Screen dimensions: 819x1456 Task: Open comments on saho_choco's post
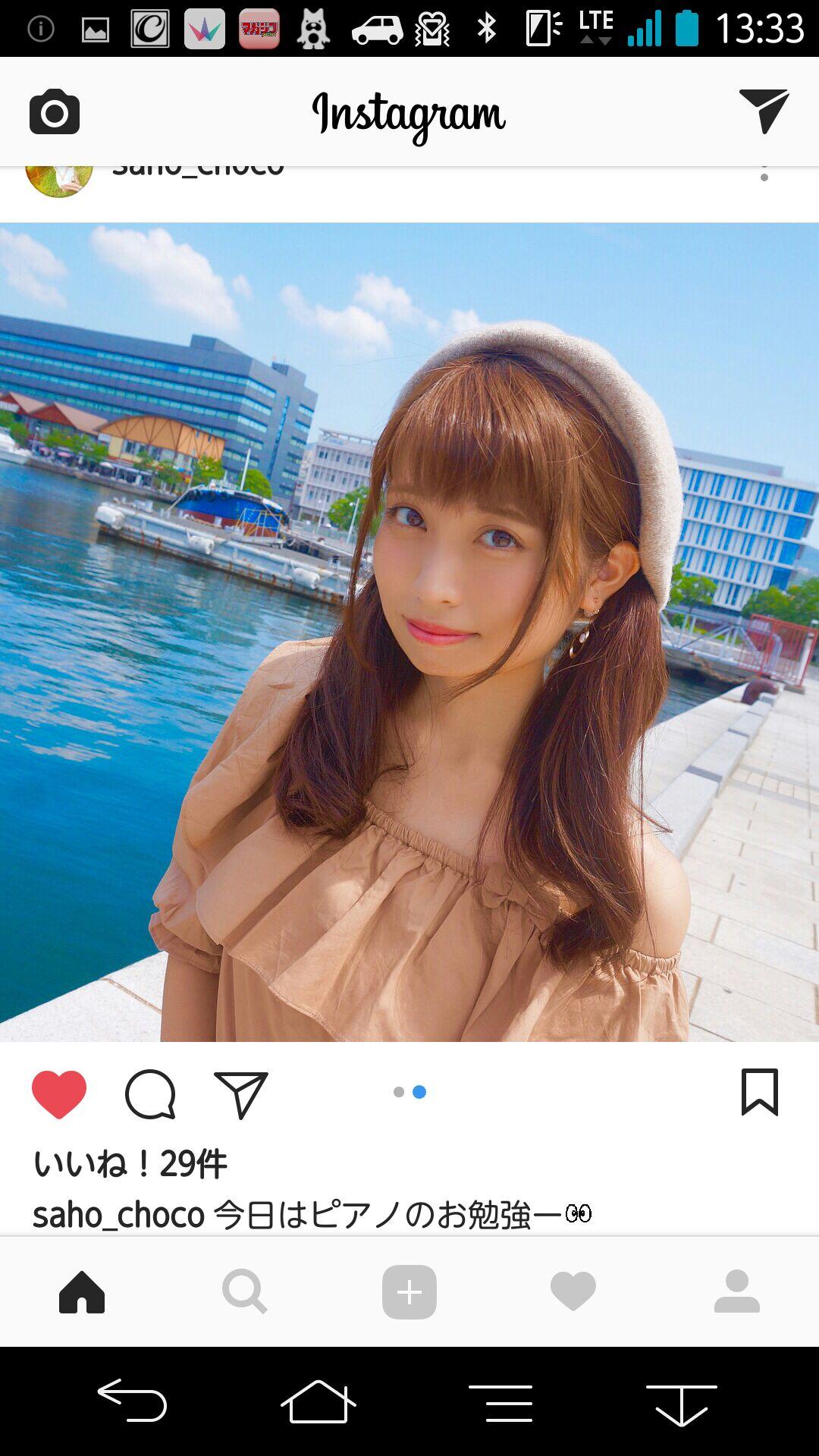[150, 1094]
